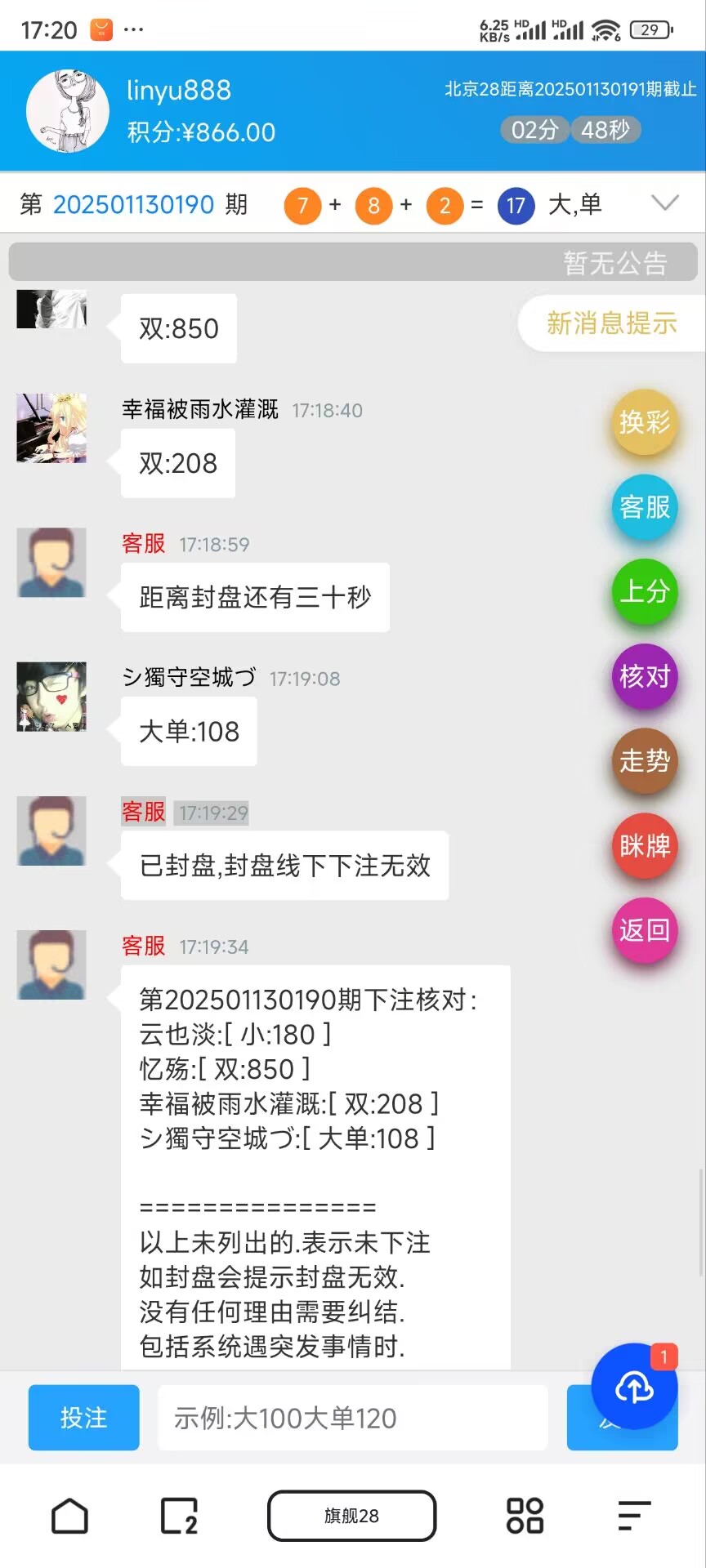Tap the cloud upload floating button

(x=634, y=1387)
